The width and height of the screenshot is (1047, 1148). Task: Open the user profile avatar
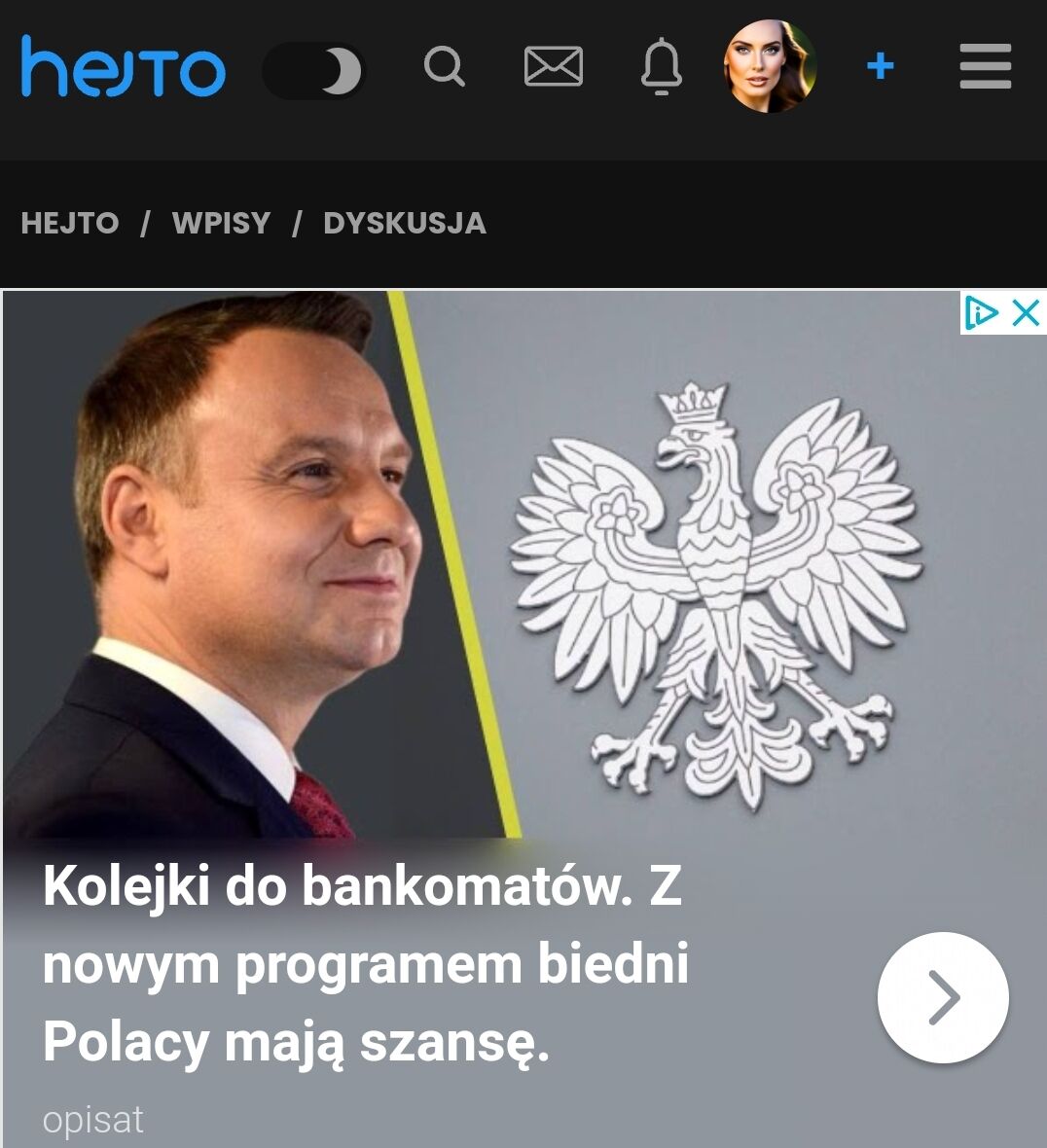point(769,67)
